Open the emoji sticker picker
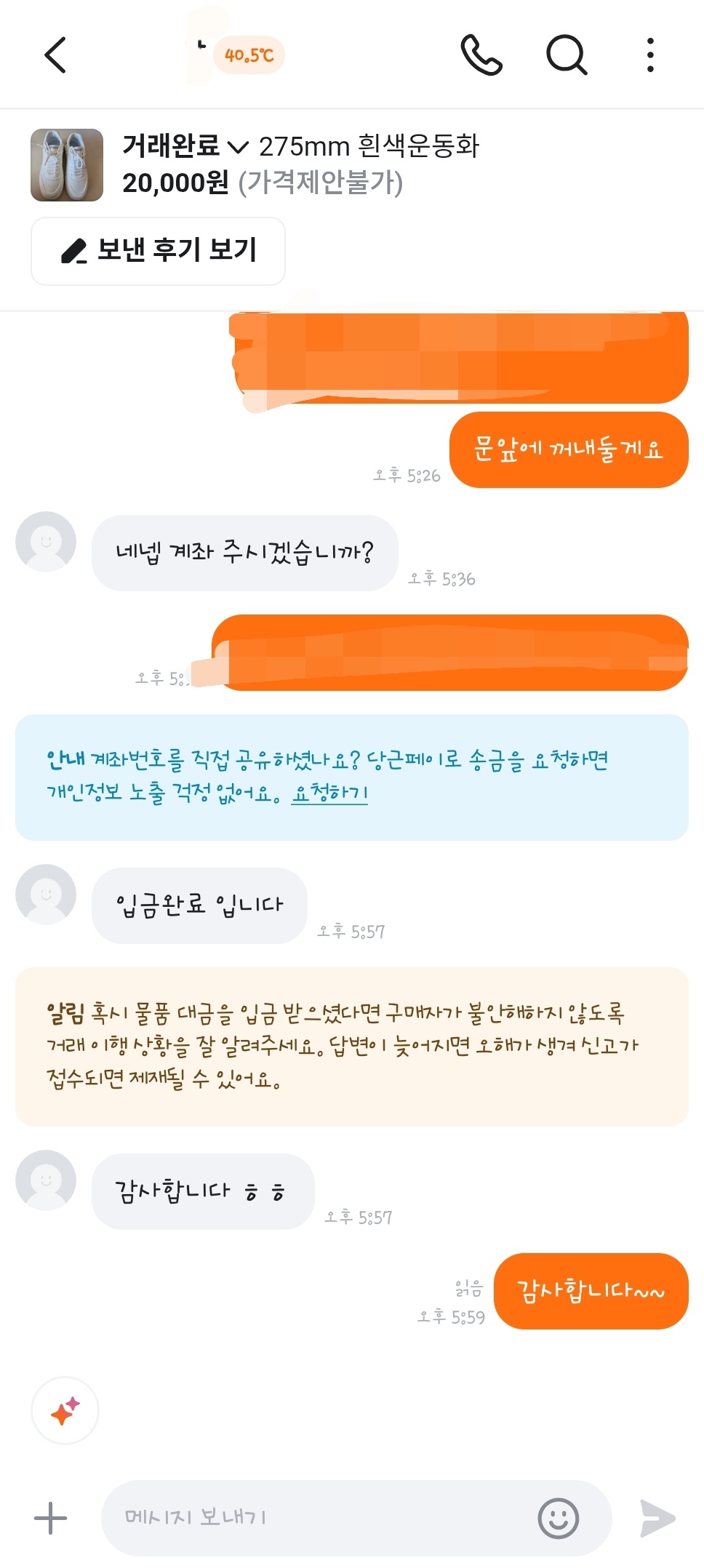 tap(558, 1518)
